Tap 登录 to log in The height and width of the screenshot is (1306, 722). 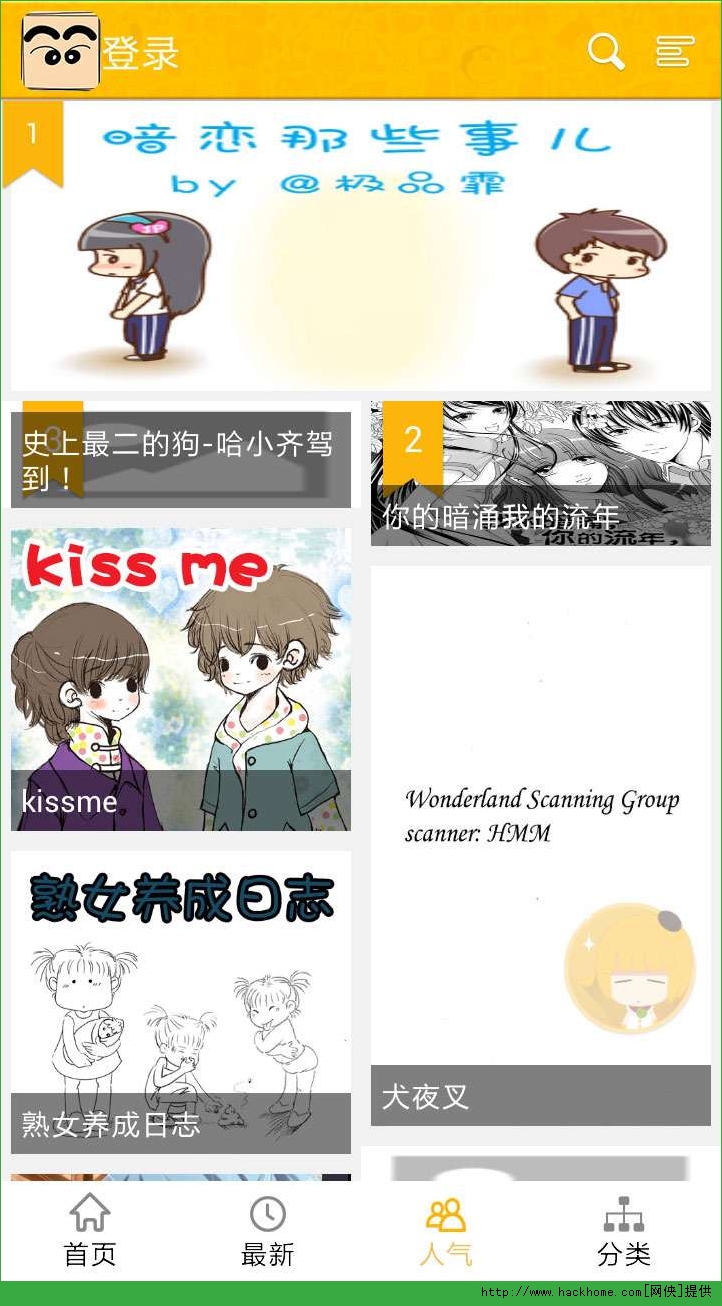pyautogui.click(x=140, y=53)
